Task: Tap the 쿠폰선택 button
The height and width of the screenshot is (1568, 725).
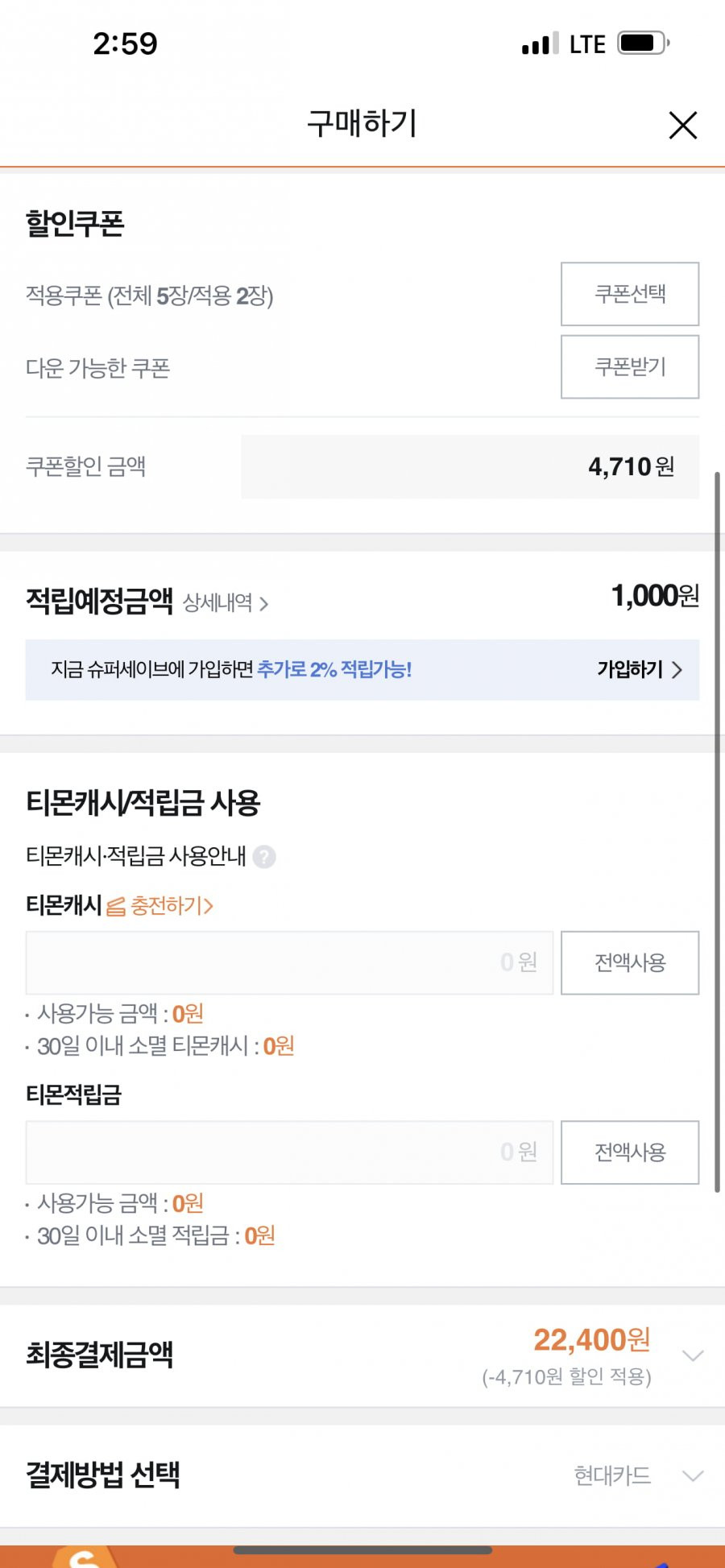Action: [630, 294]
